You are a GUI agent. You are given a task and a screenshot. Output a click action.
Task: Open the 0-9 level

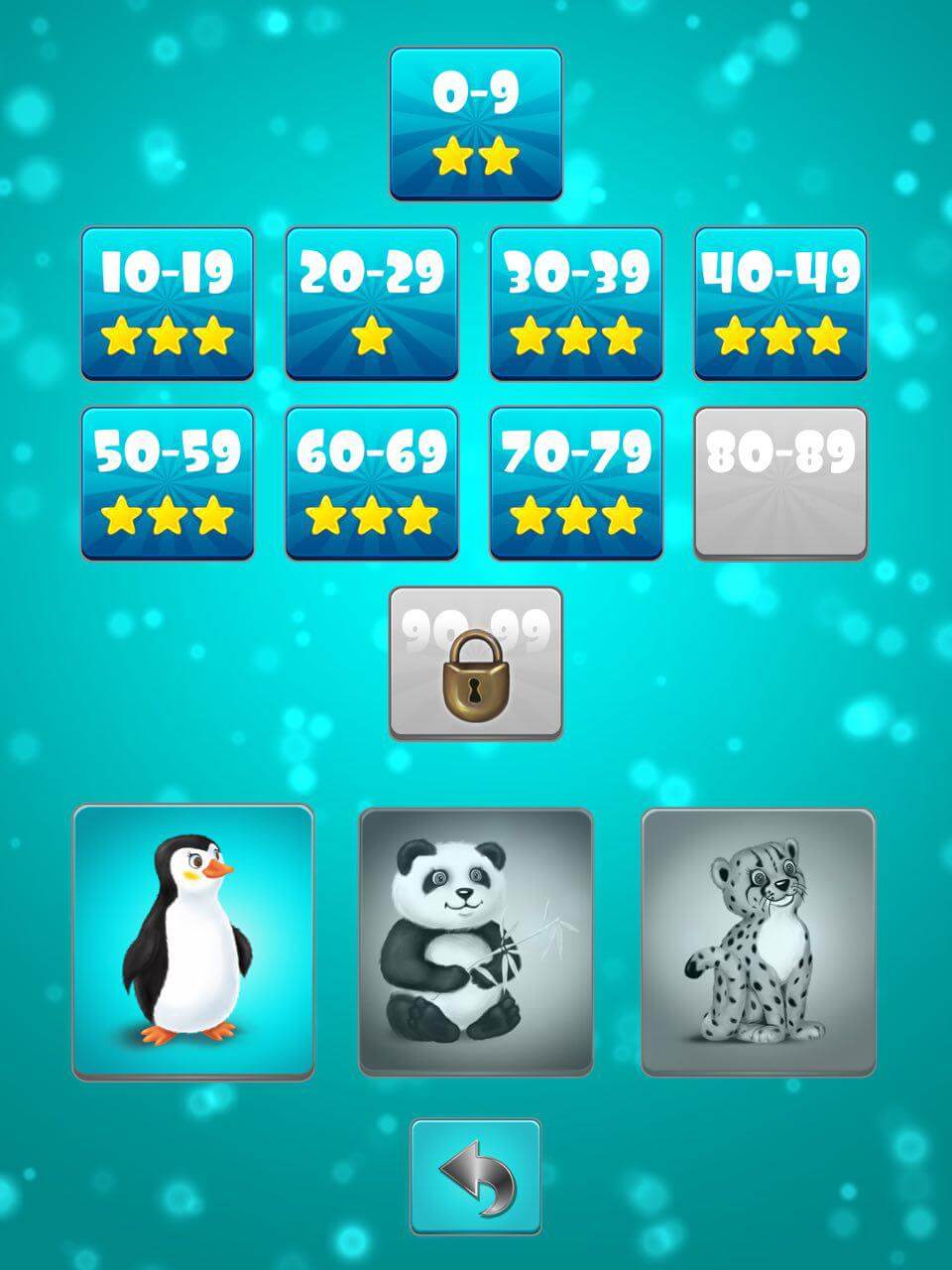click(476, 124)
